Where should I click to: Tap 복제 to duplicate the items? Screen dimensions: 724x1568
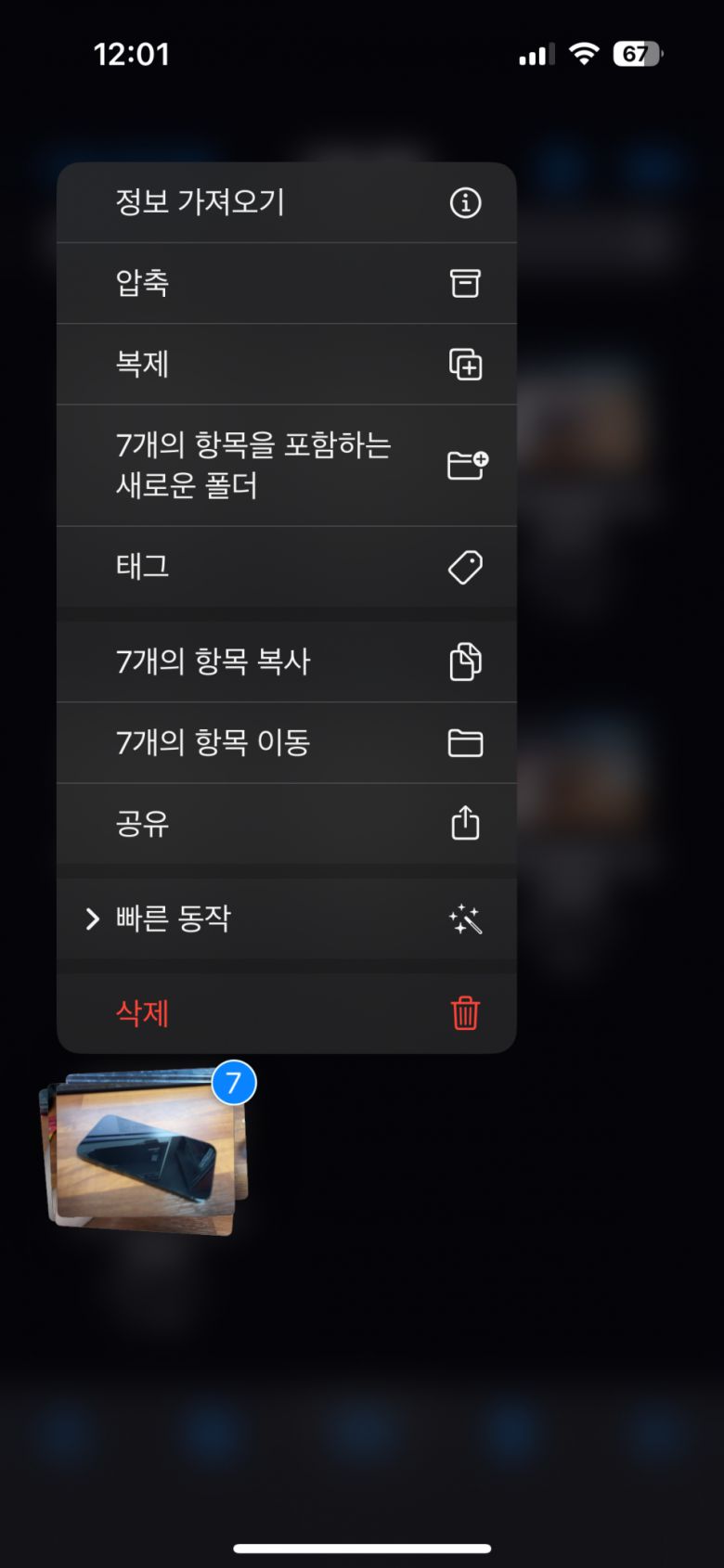(286, 364)
